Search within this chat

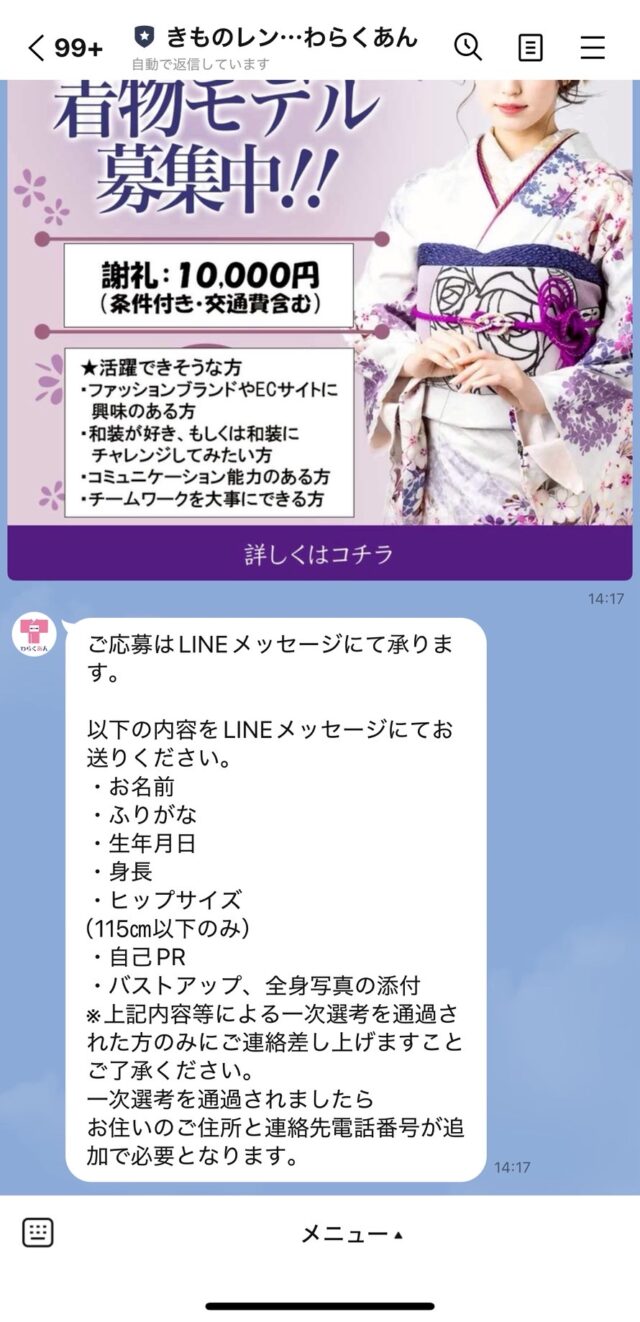click(x=468, y=47)
